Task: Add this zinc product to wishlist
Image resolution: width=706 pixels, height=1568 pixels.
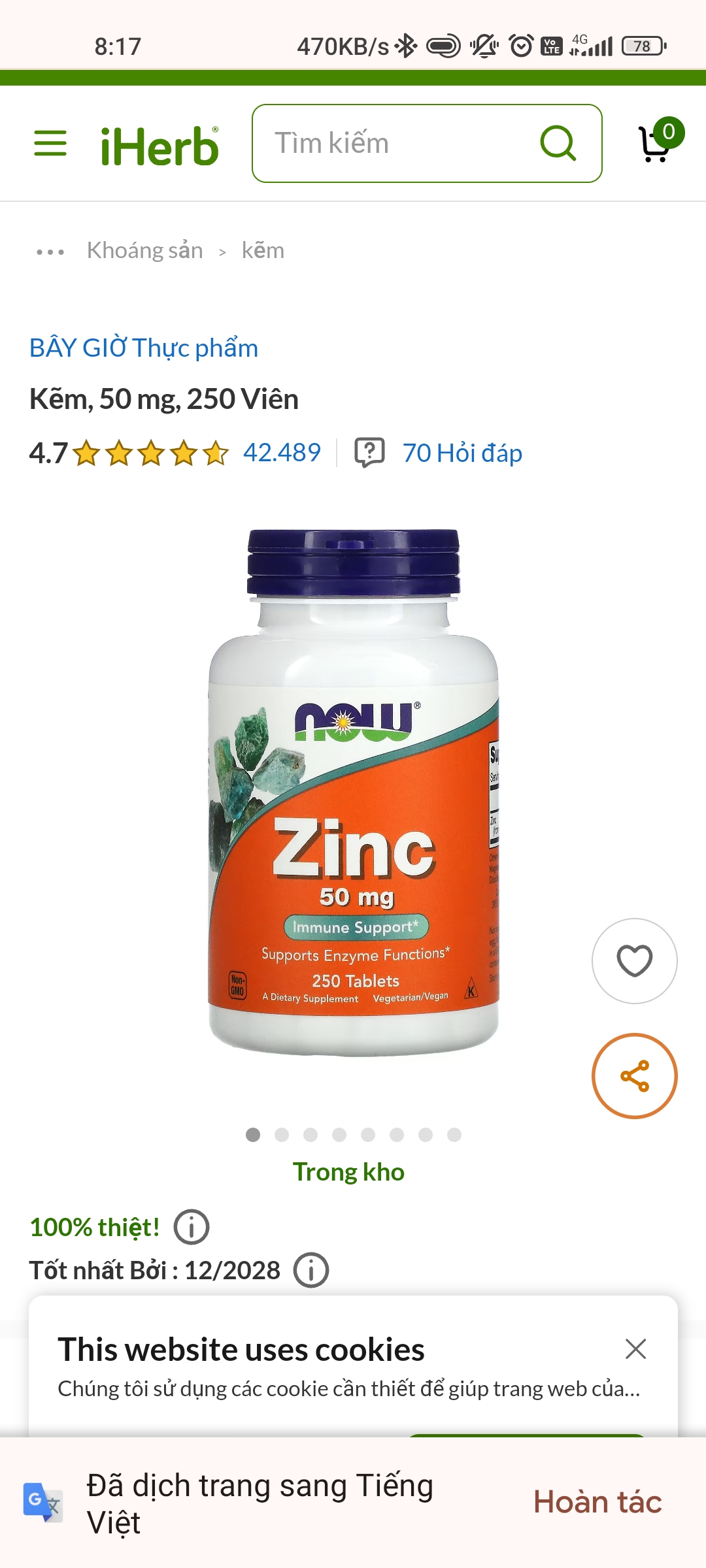Action: (634, 960)
